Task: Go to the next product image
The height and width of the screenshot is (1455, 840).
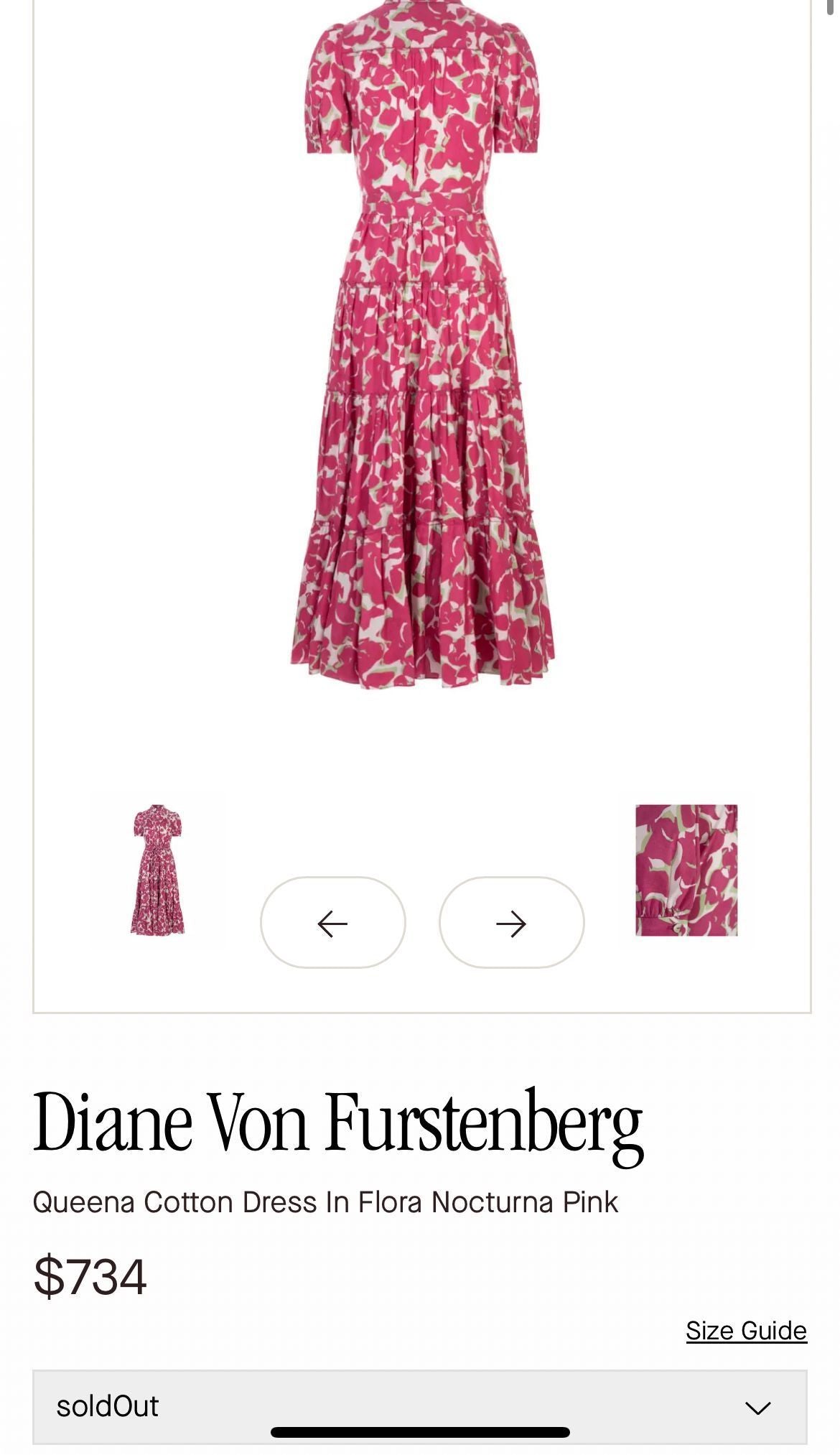Action: [x=511, y=922]
